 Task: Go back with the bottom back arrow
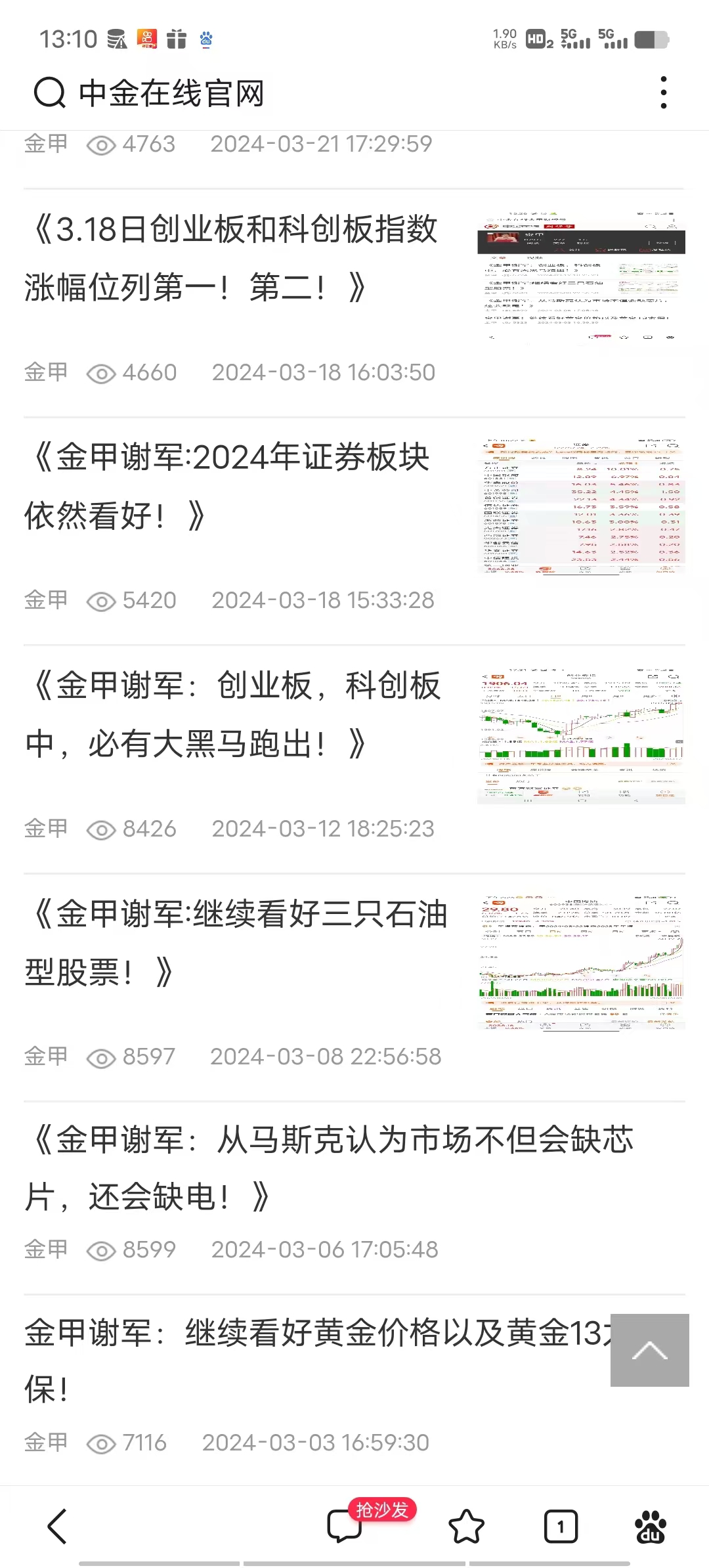click(58, 1526)
